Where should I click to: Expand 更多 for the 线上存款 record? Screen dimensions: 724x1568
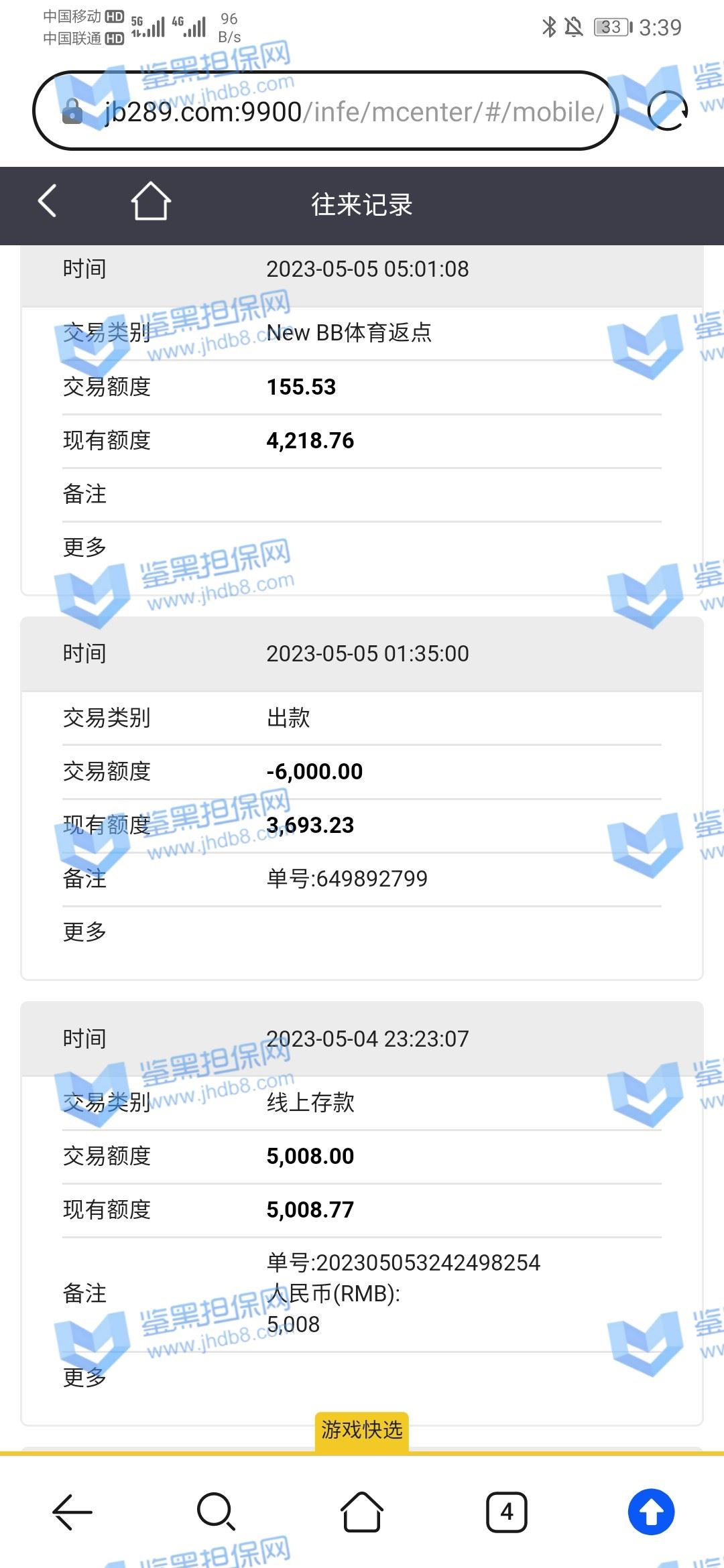click(x=84, y=1378)
